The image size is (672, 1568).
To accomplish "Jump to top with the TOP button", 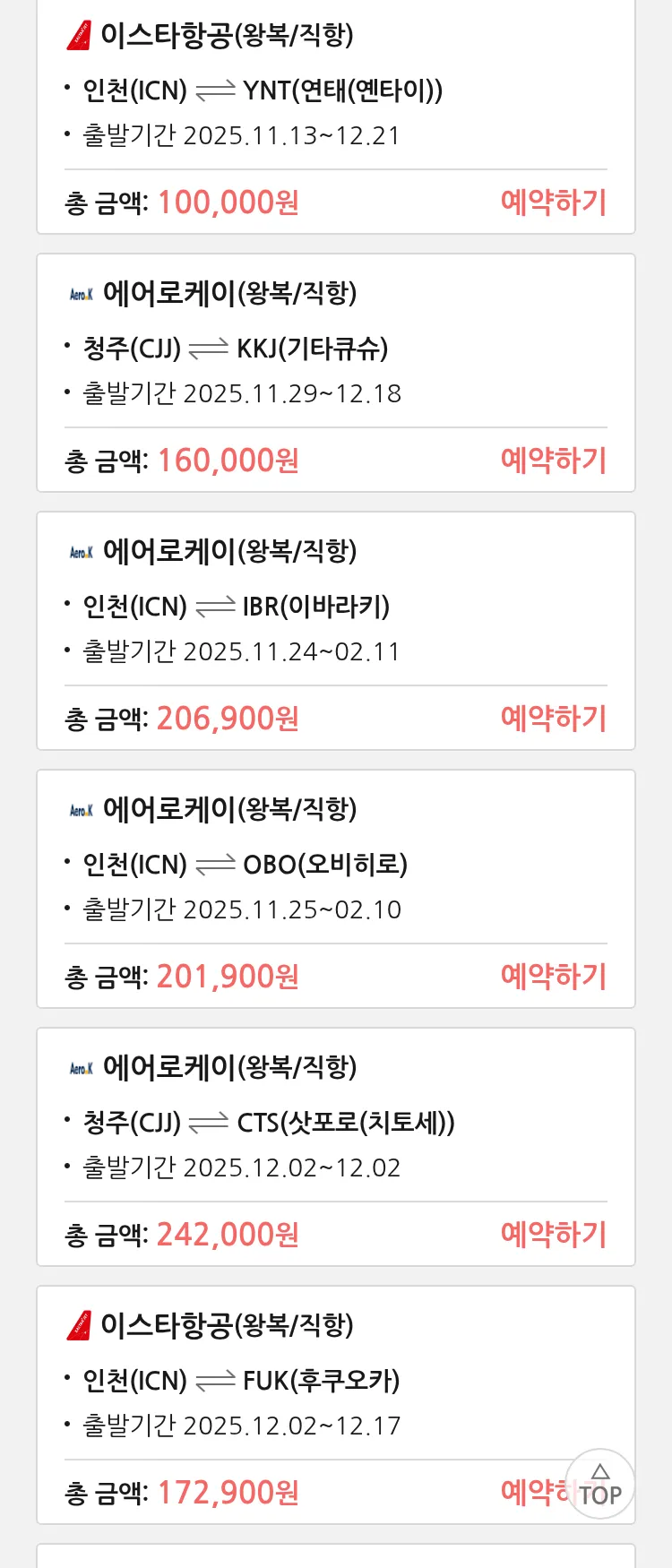I will pyautogui.click(x=600, y=1485).
